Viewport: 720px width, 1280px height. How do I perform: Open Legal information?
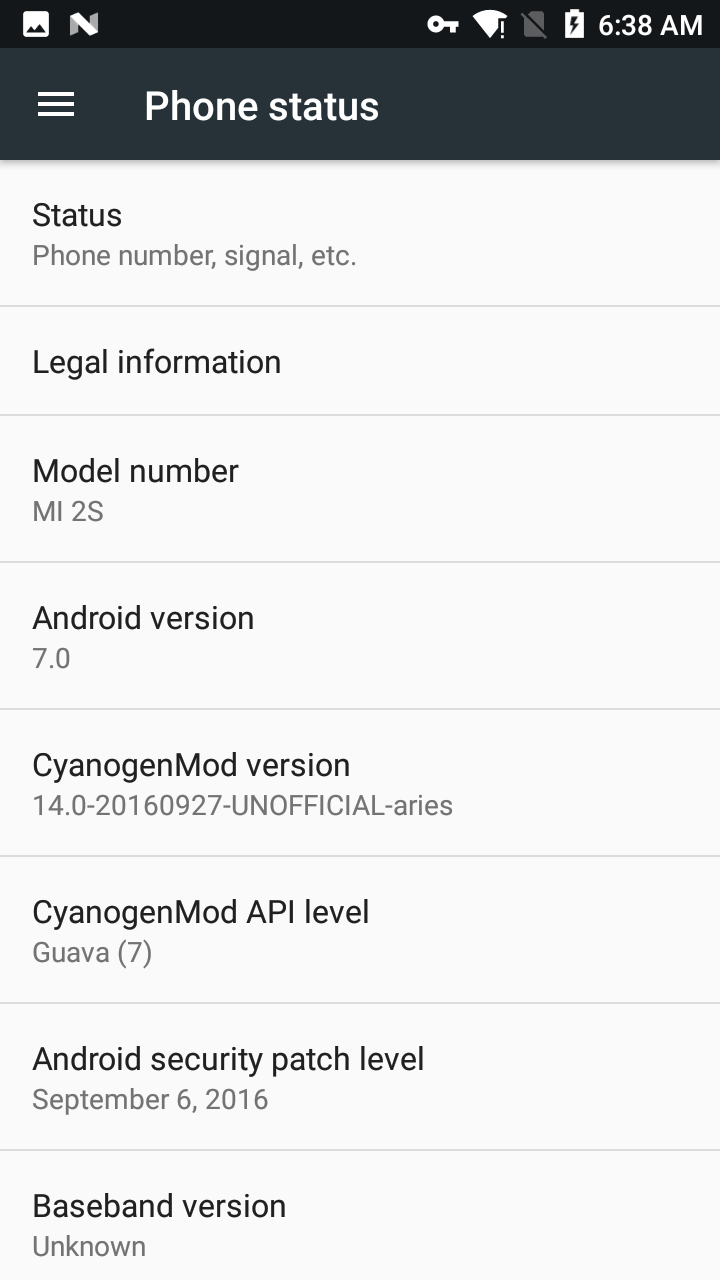coord(360,361)
